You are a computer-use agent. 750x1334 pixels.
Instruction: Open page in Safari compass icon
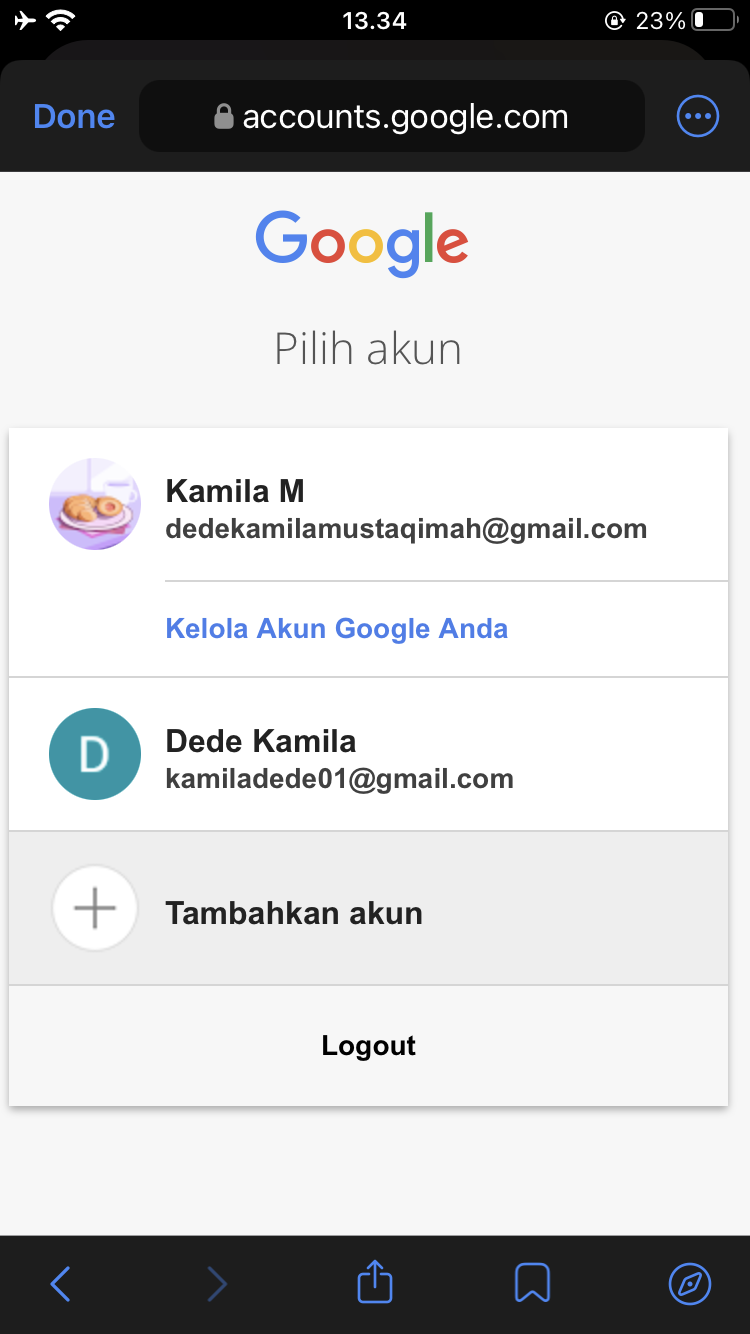click(x=689, y=1283)
